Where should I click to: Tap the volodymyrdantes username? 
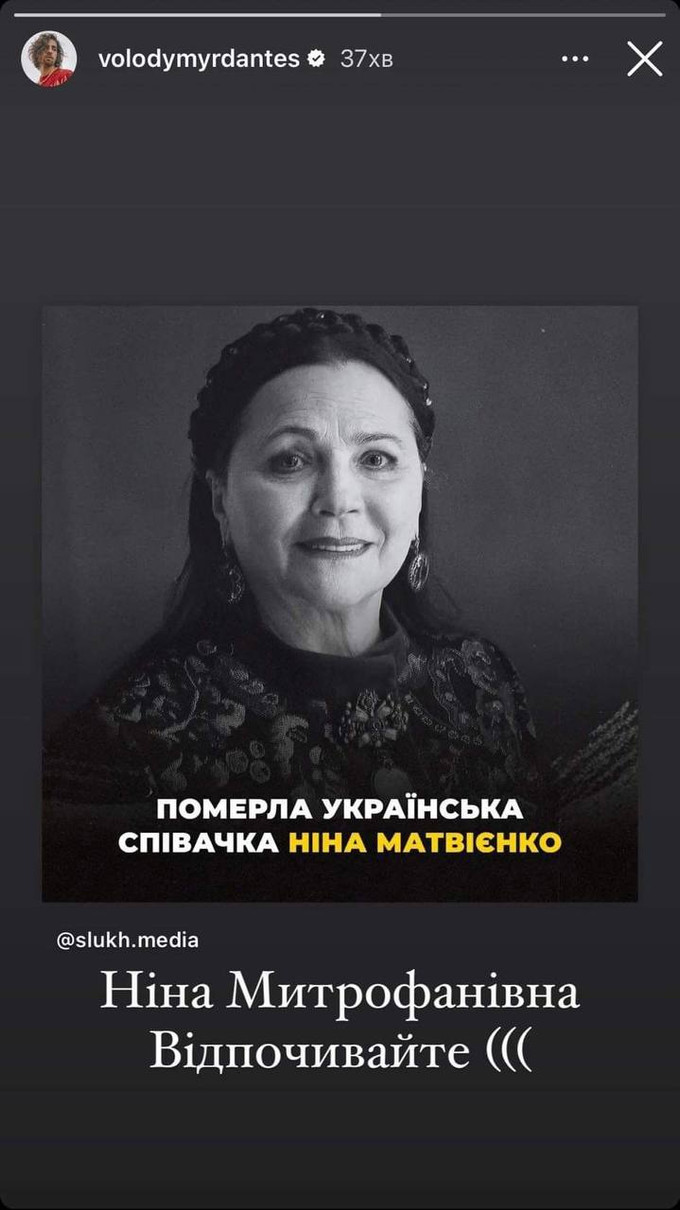click(x=199, y=59)
